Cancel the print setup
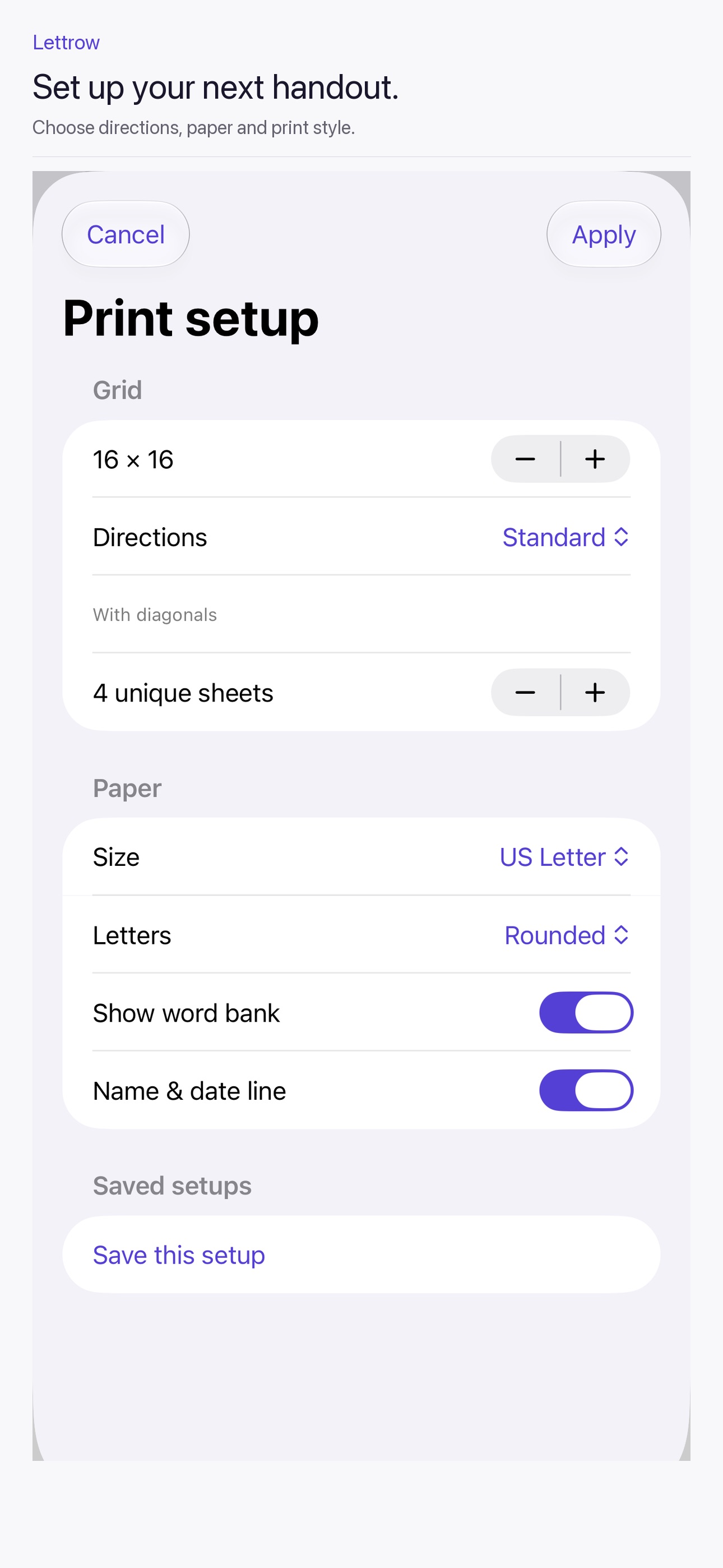Screen dimensions: 723x1568 click(126, 234)
